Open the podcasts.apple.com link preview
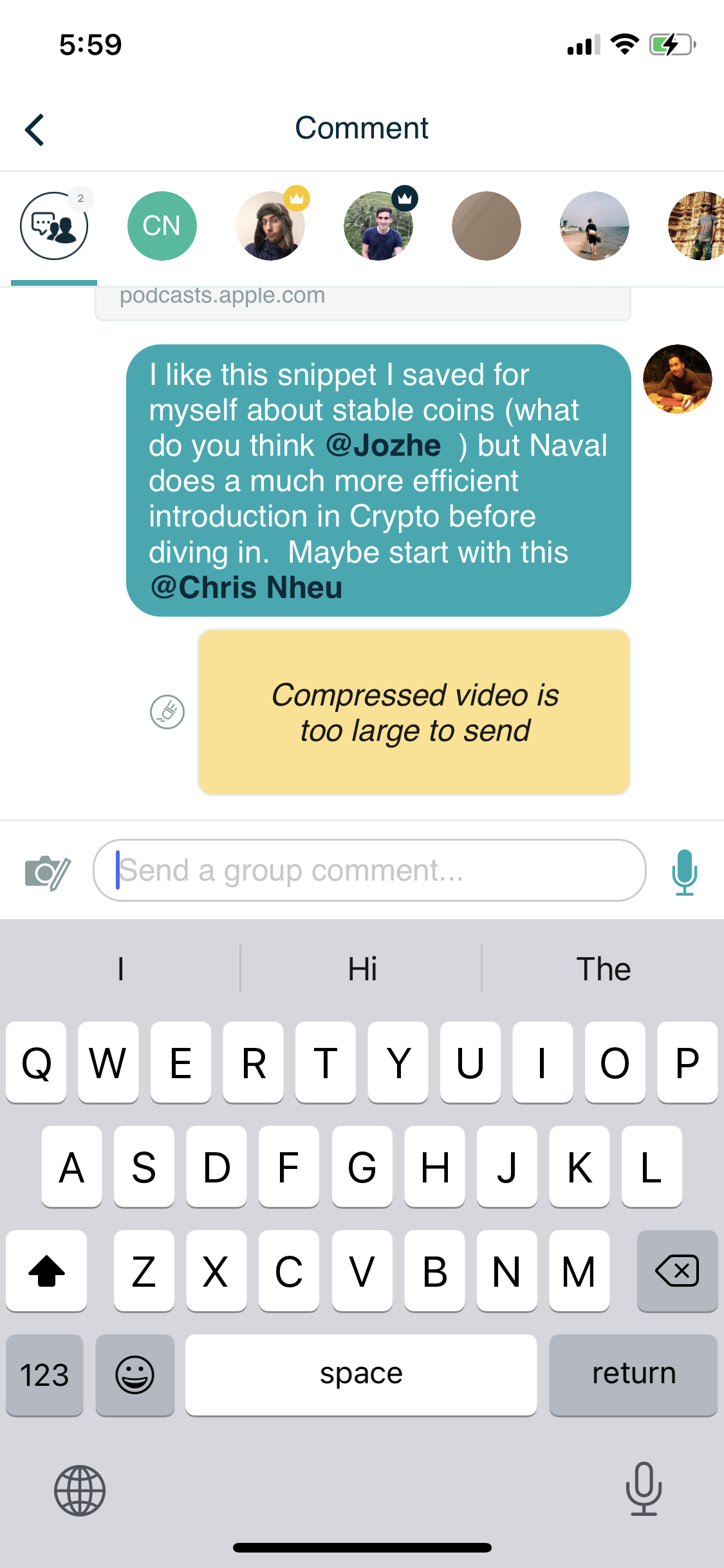 click(362, 299)
